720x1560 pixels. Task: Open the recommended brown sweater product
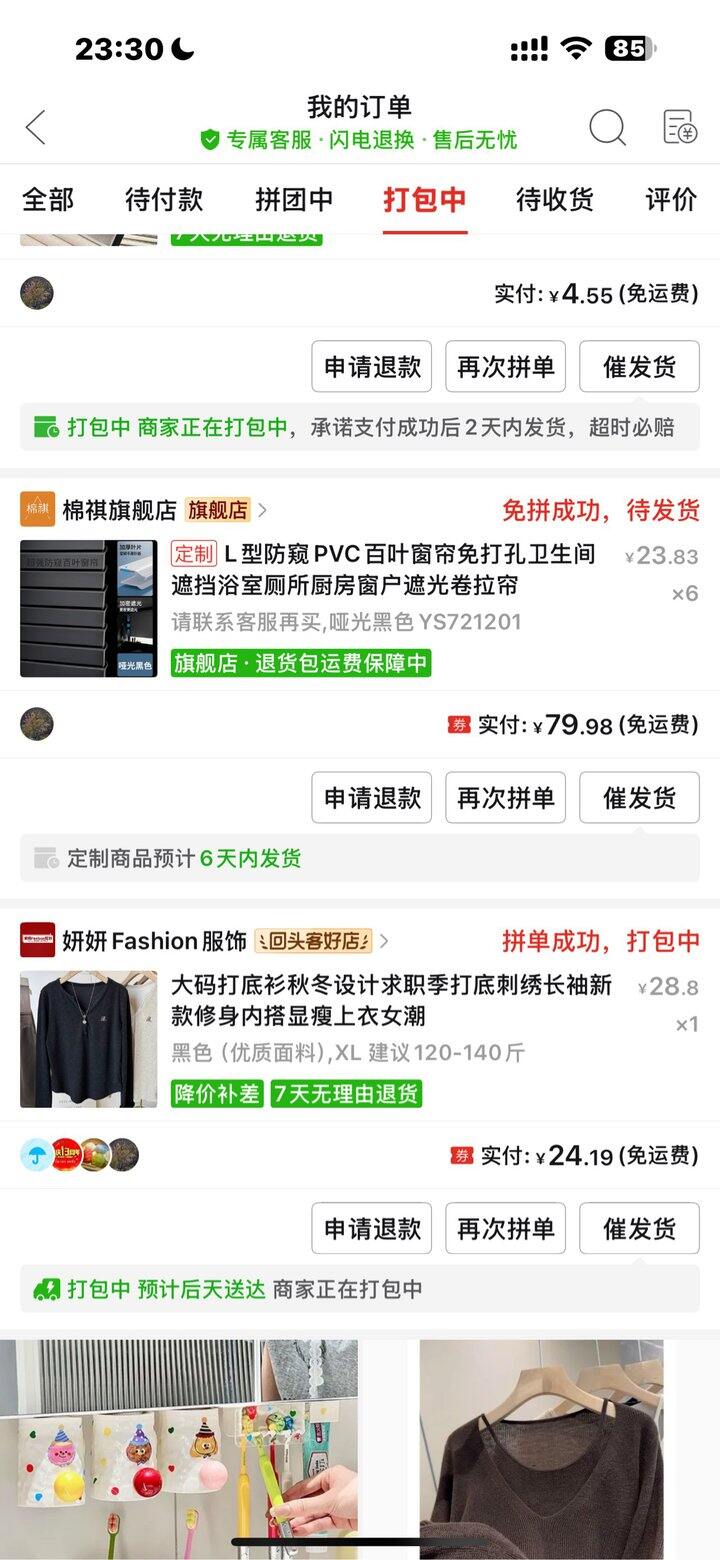pyautogui.click(x=541, y=1448)
